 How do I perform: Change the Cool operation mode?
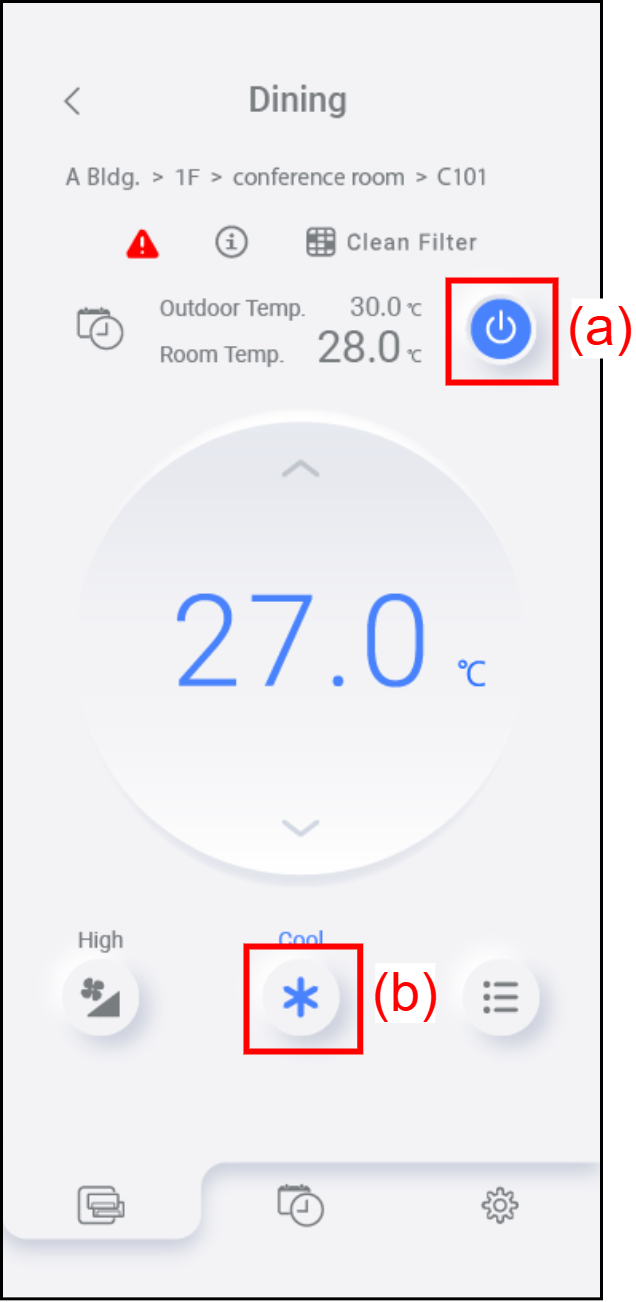point(301,997)
